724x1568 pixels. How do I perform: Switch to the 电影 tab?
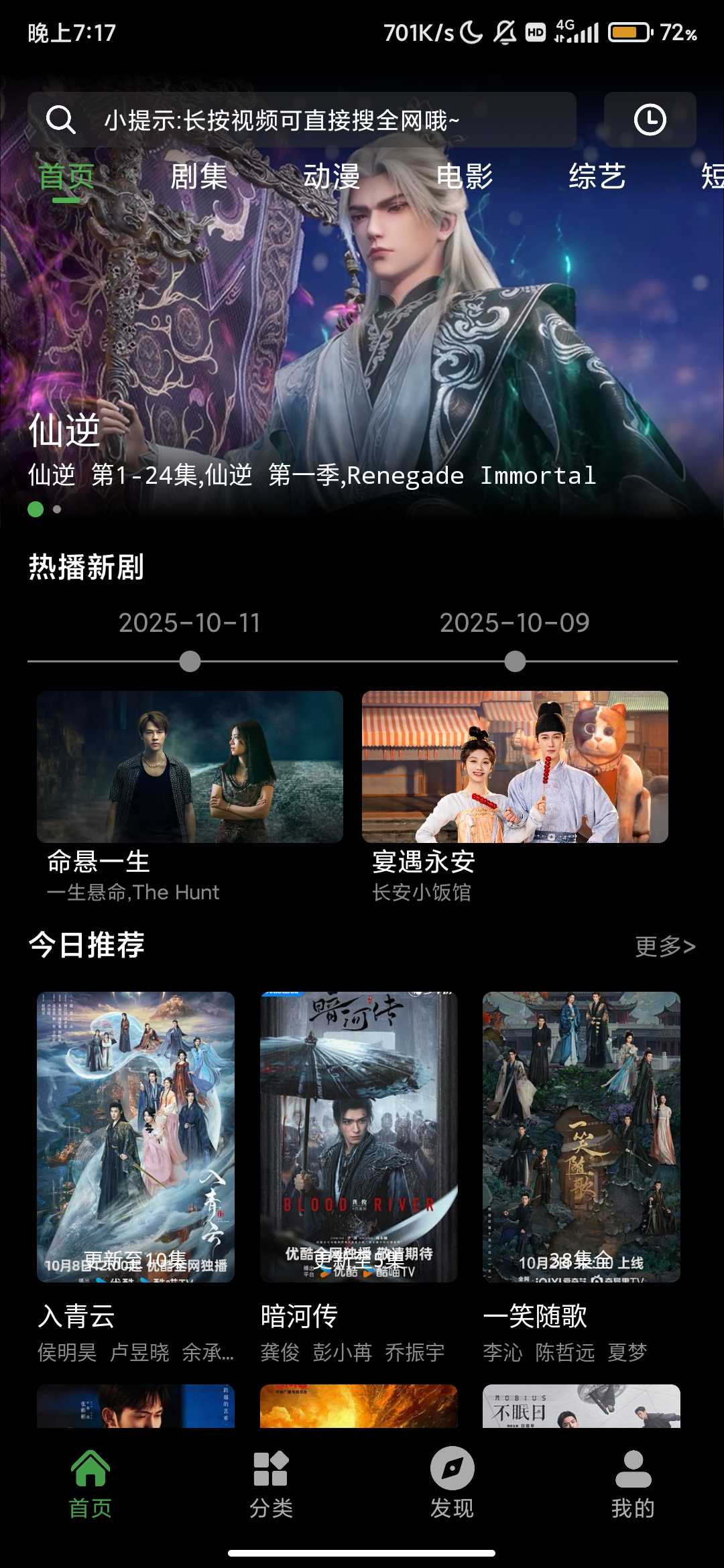click(465, 177)
